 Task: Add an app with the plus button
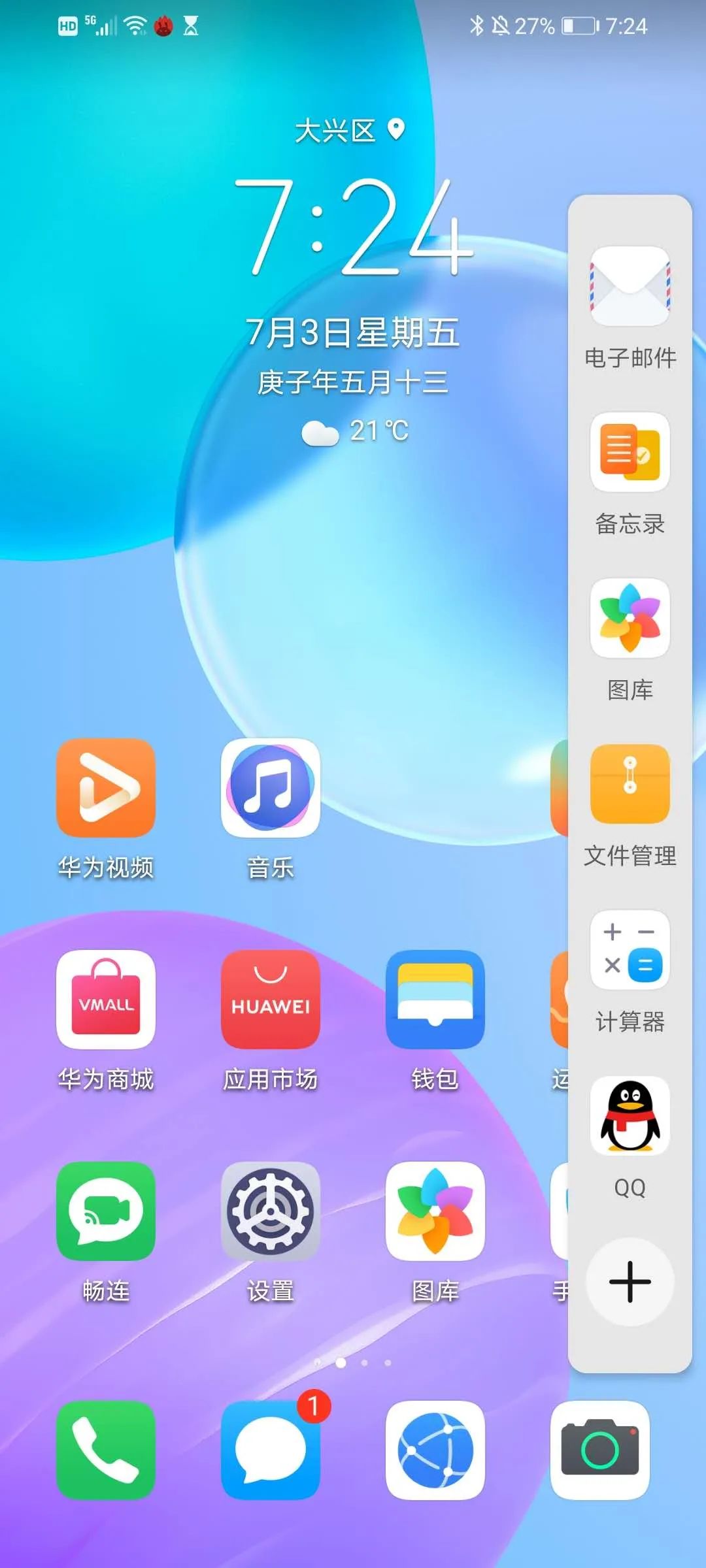(630, 1282)
